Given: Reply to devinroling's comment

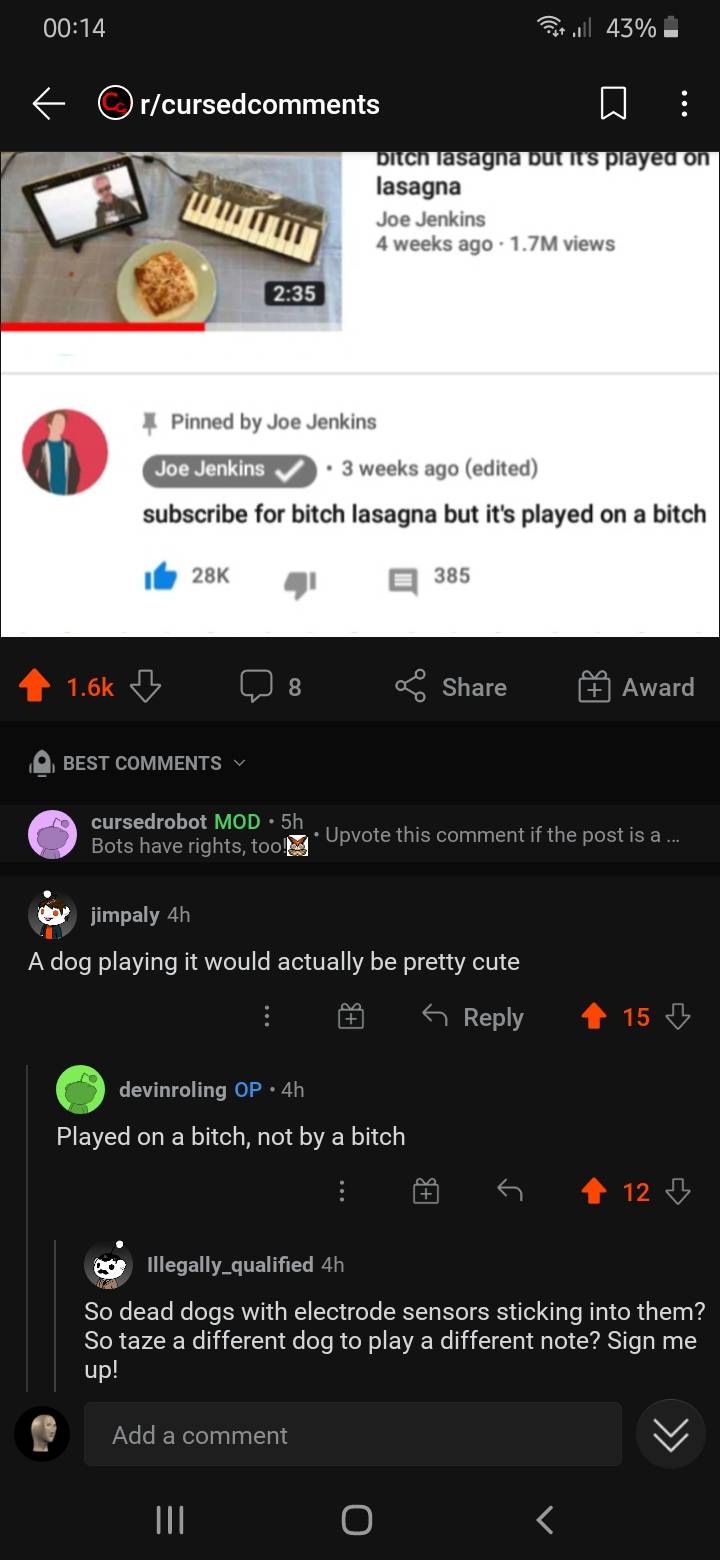Looking at the screenshot, I should (x=510, y=1191).
